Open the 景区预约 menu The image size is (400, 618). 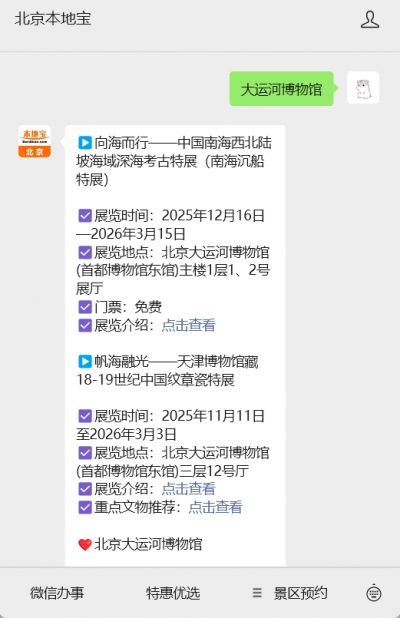290,593
